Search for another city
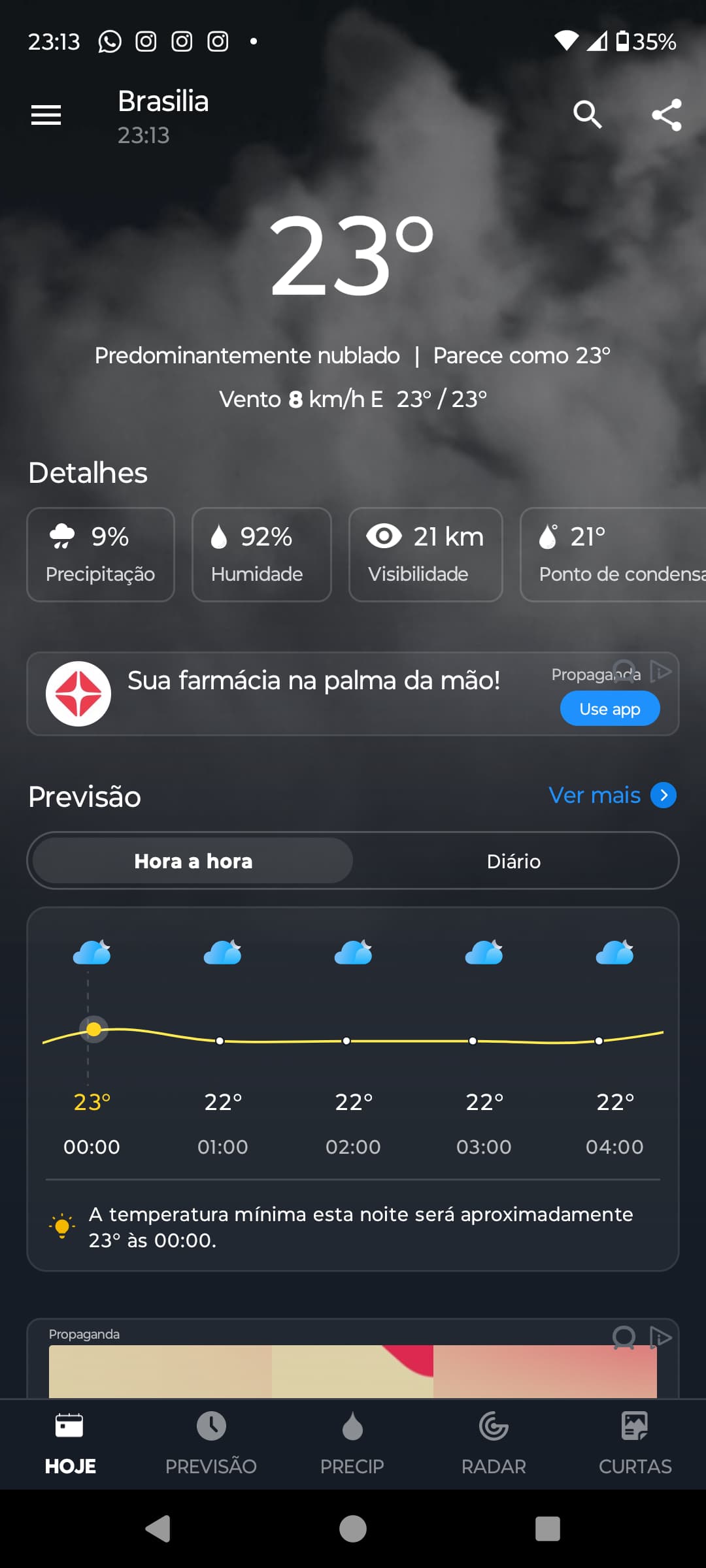This screenshot has height=1568, width=706. pos(587,115)
